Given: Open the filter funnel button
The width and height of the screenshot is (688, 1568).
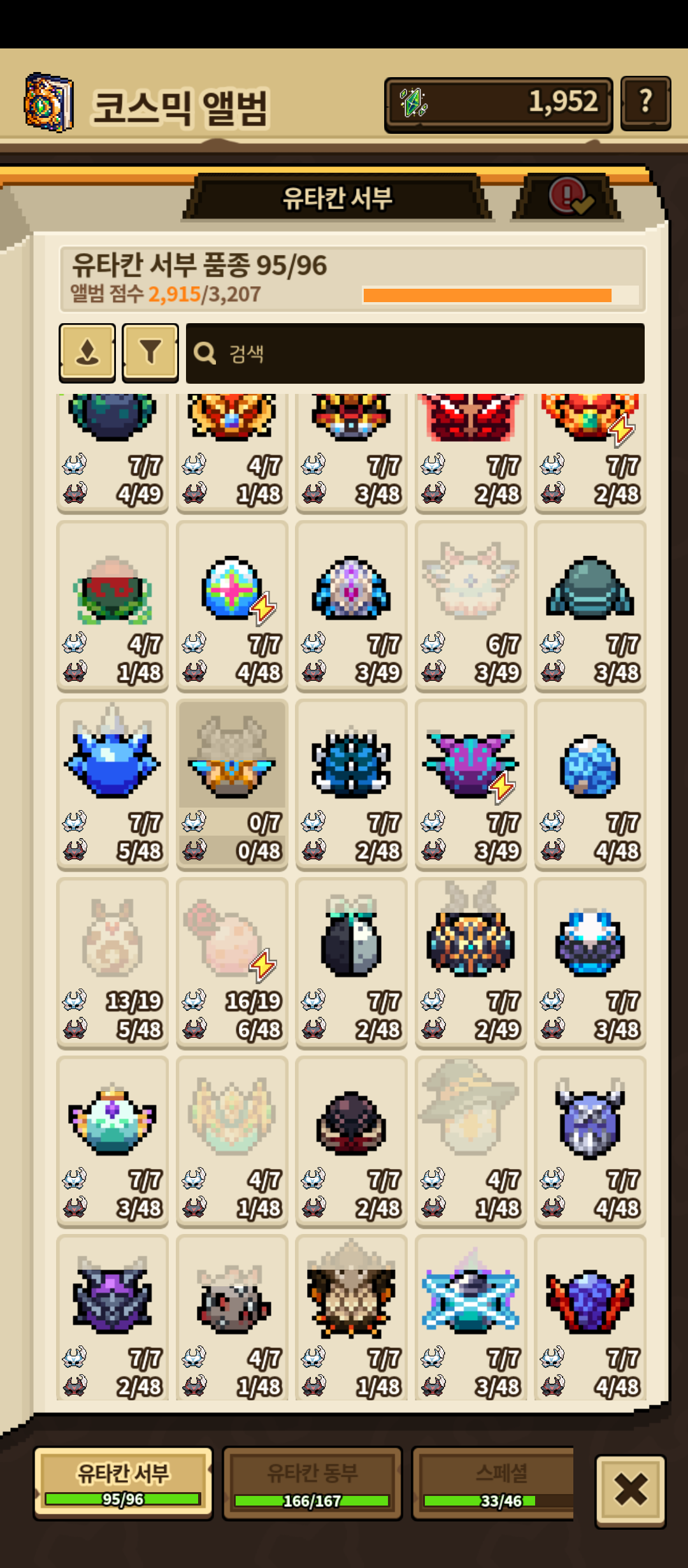Looking at the screenshot, I should [150, 352].
